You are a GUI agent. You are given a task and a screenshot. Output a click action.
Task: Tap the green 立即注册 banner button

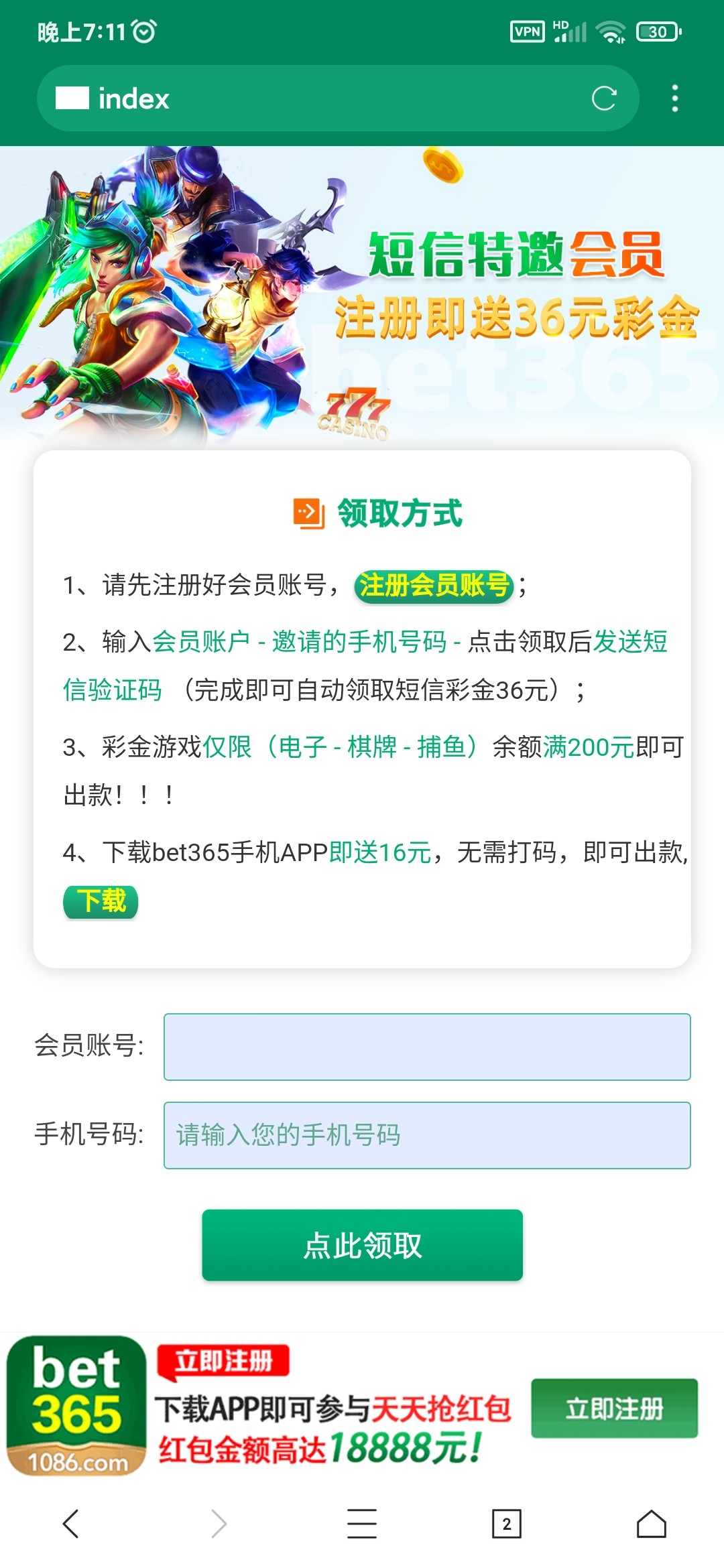click(x=614, y=1408)
